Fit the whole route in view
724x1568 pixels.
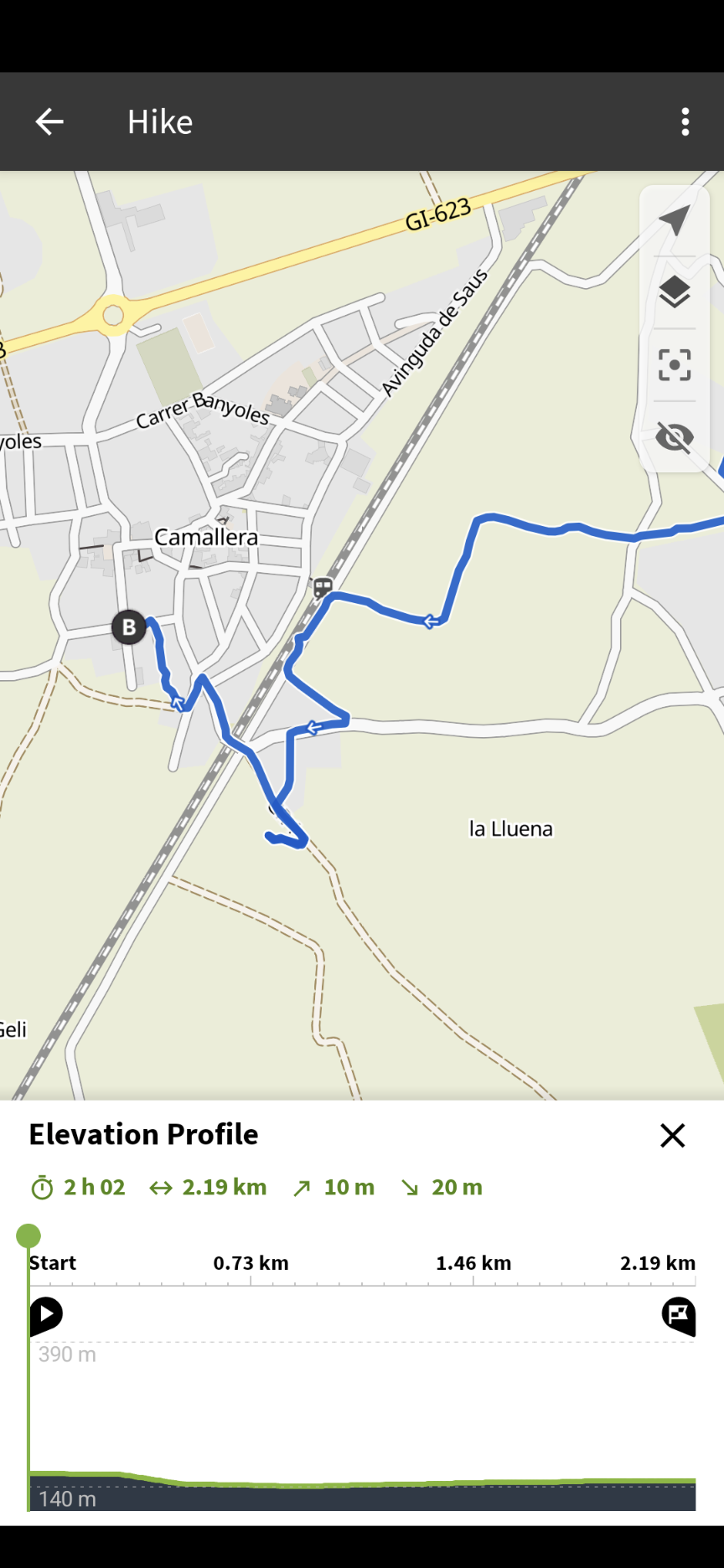point(675,365)
